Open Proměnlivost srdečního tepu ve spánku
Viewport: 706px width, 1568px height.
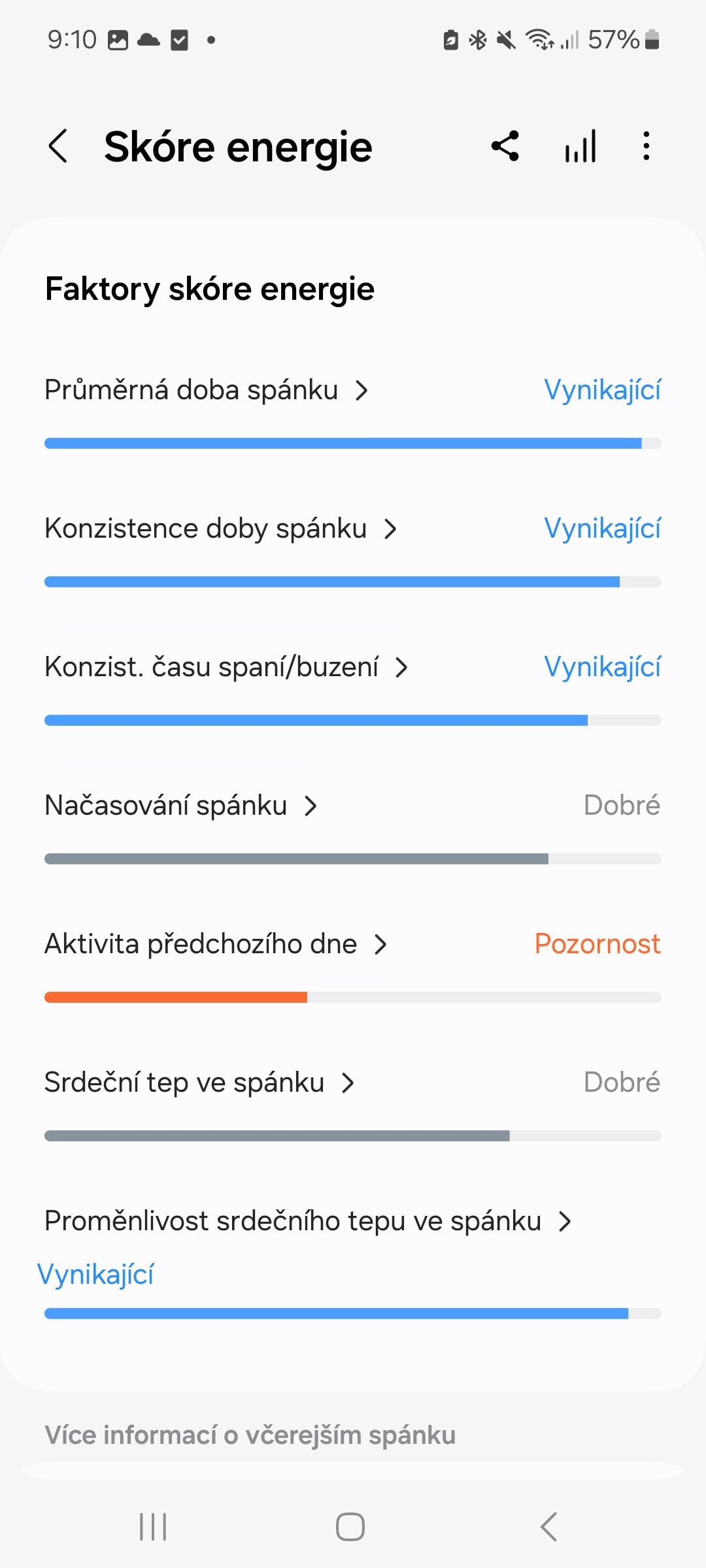click(308, 1222)
